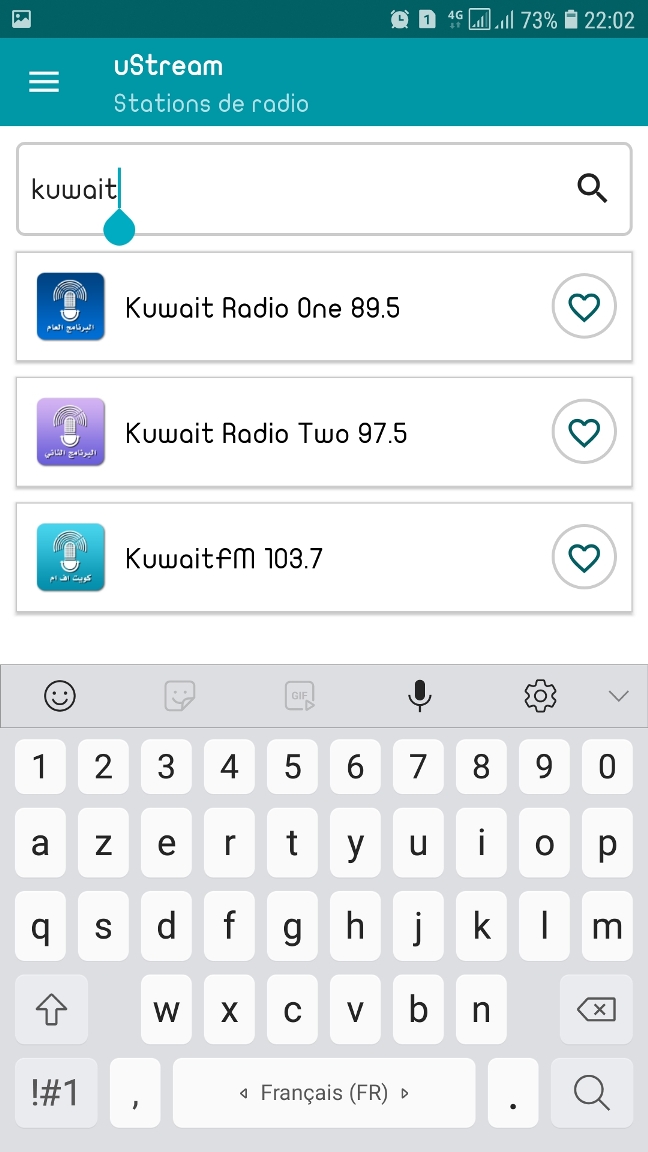The width and height of the screenshot is (648, 1152).
Task: Add Kuwait Radio Two 97.5 to favorites
Action: [x=584, y=433]
